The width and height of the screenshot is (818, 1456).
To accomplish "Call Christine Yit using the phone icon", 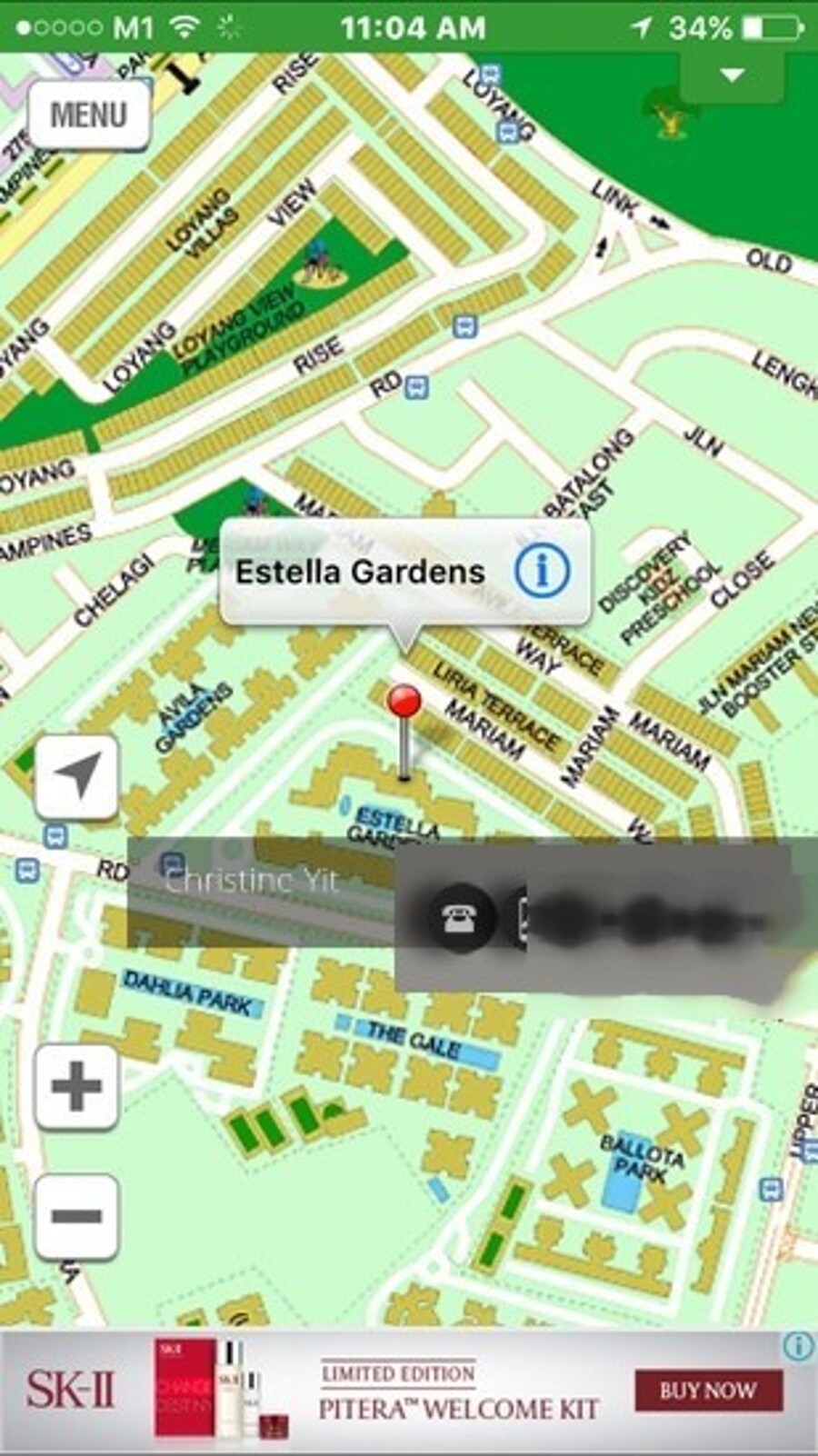I will click(461, 918).
